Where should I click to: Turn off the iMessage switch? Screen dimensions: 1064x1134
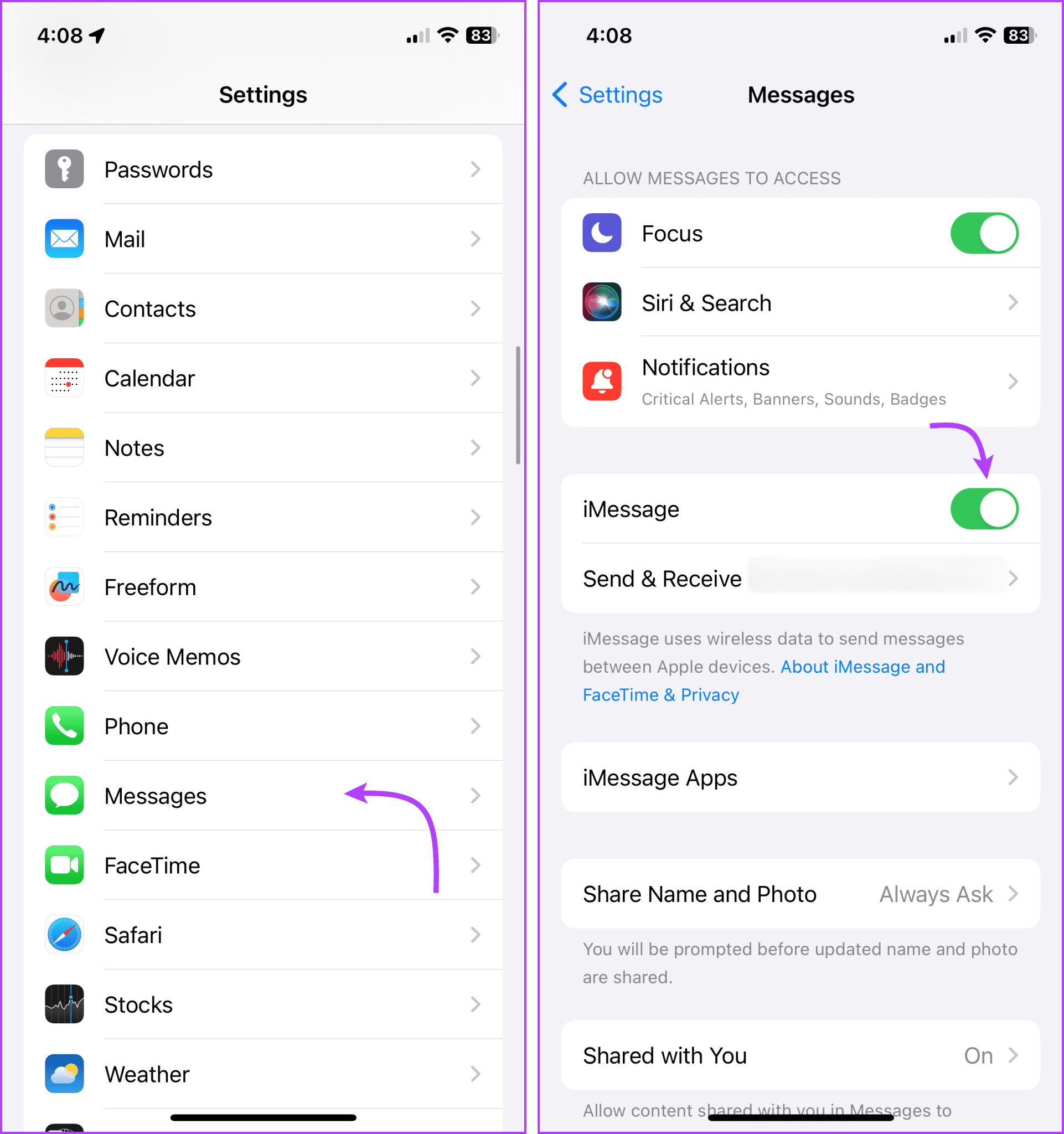(x=984, y=509)
